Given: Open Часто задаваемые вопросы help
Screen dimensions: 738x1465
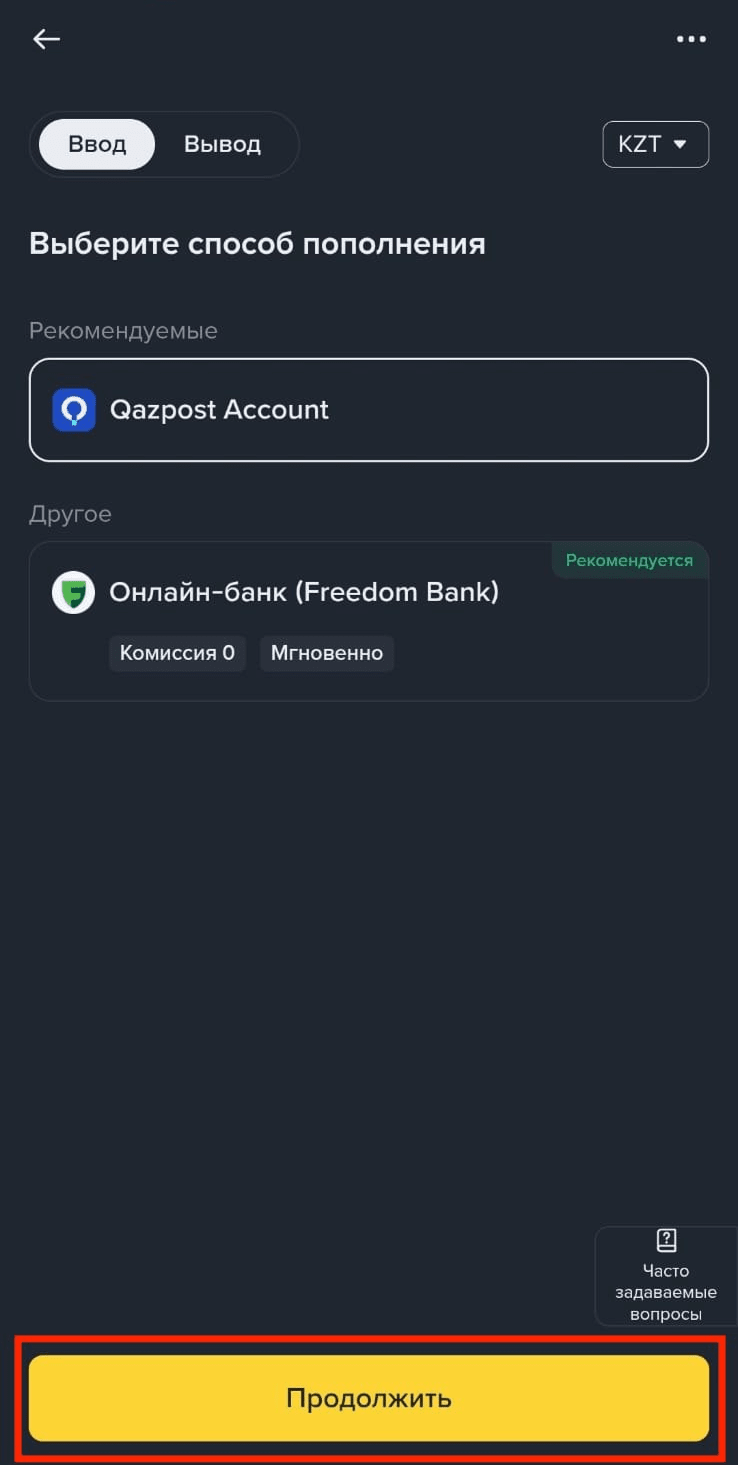Looking at the screenshot, I should pos(666,1276).
